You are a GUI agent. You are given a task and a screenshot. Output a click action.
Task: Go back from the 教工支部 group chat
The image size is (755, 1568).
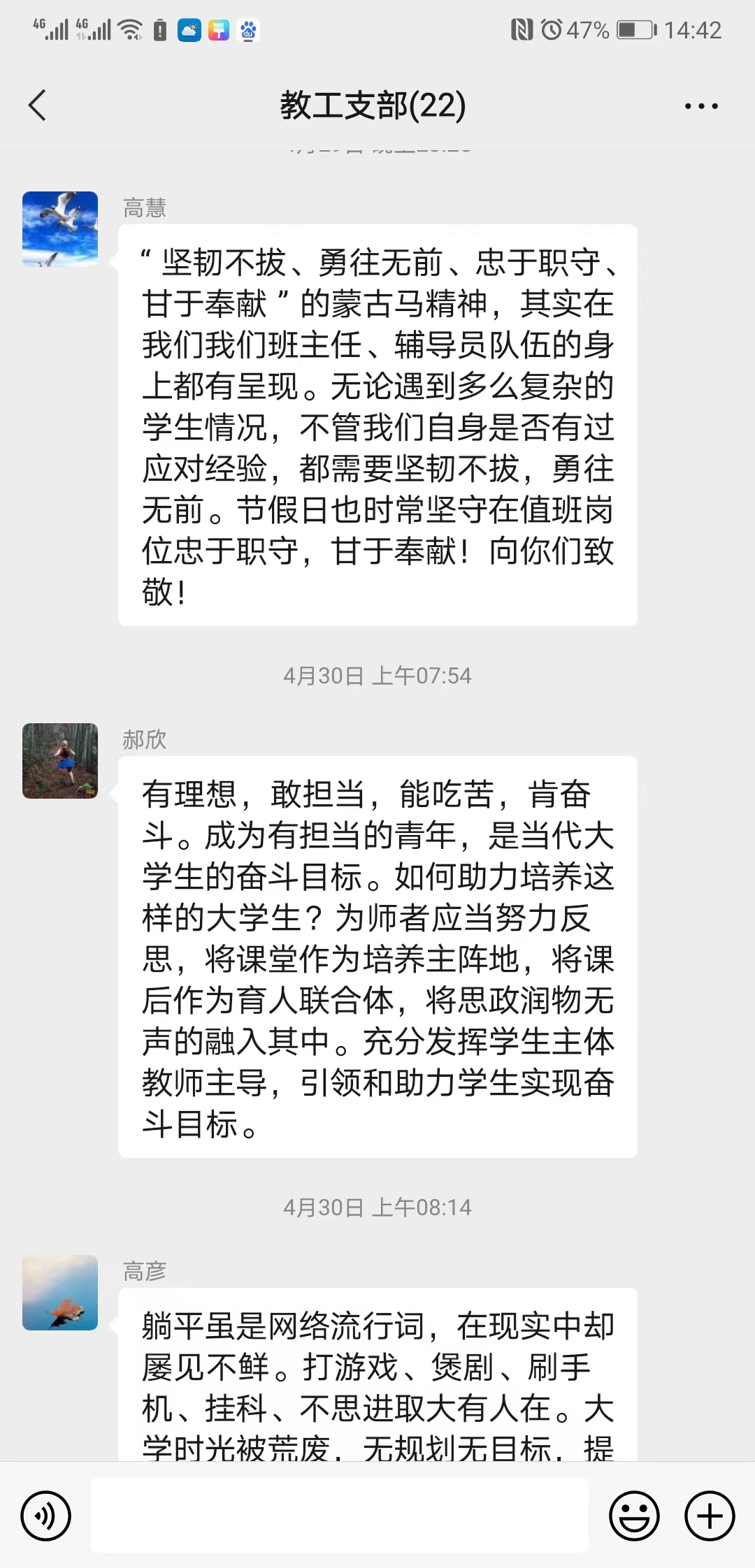[x=38, y=106]
